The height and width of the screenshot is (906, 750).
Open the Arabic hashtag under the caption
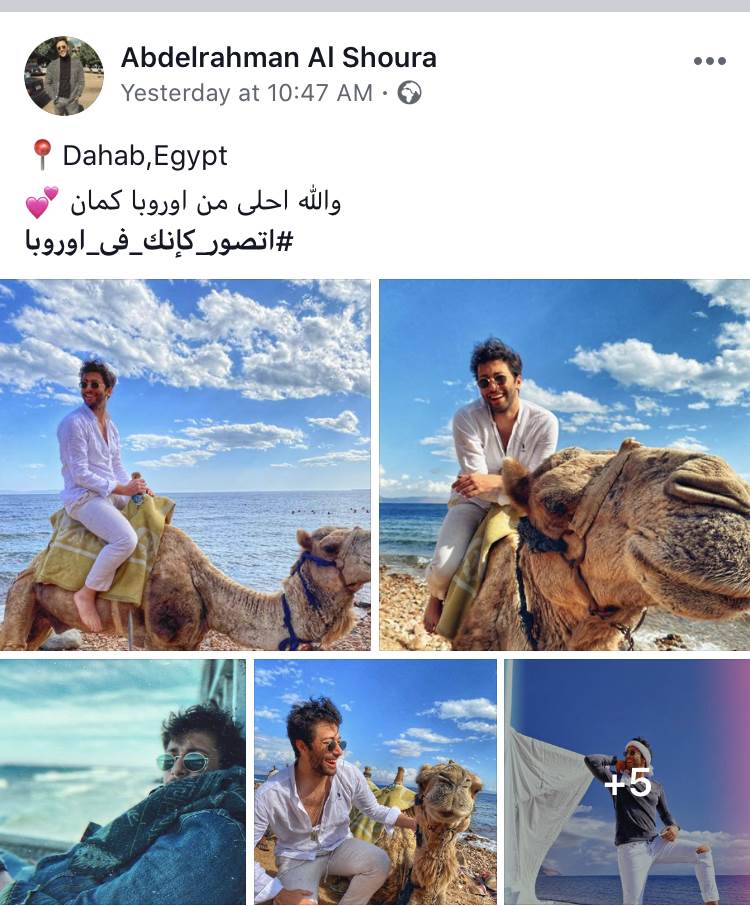157,242
